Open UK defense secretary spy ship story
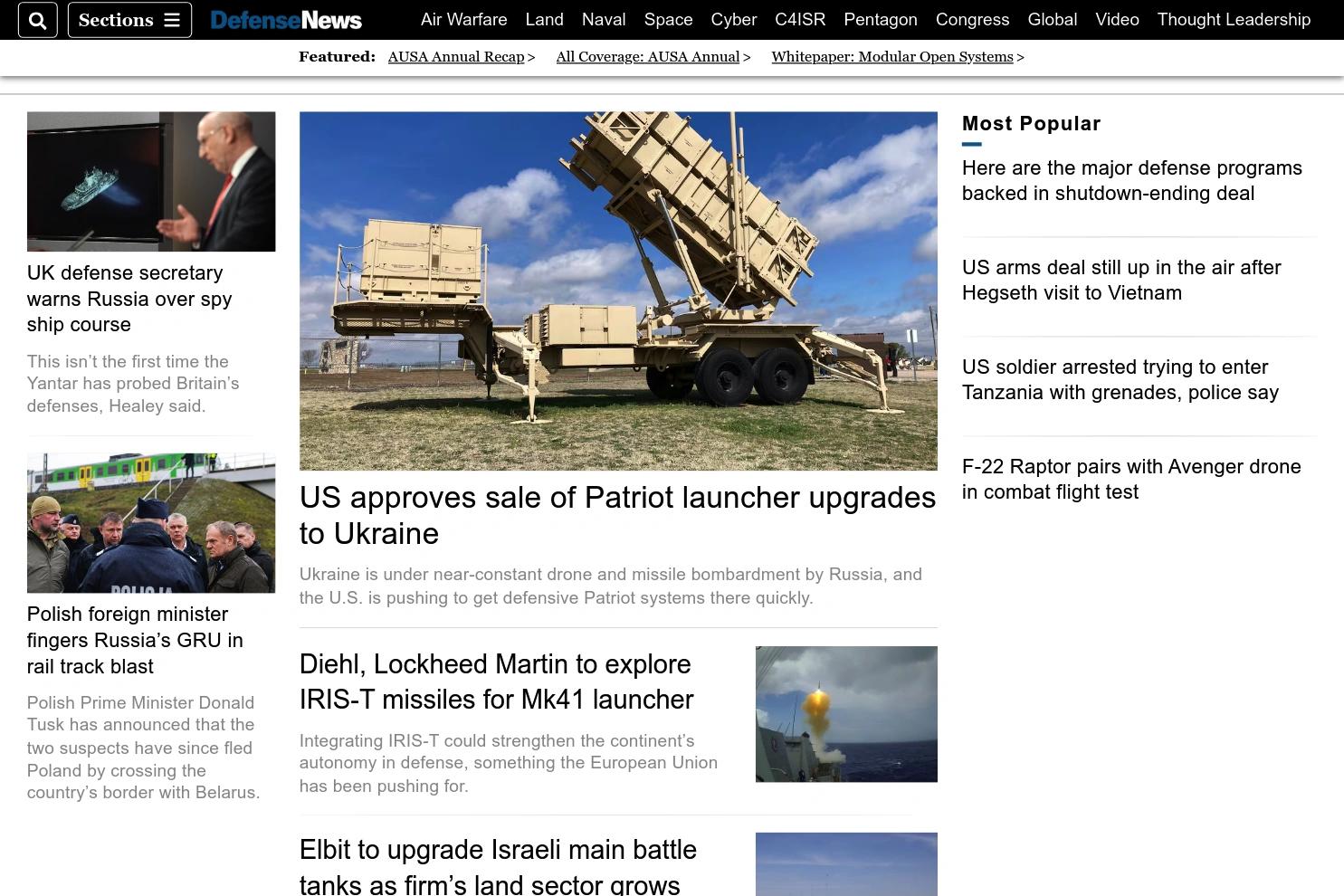This screenshot has height=896, width=1344. [x=129, y=299]
